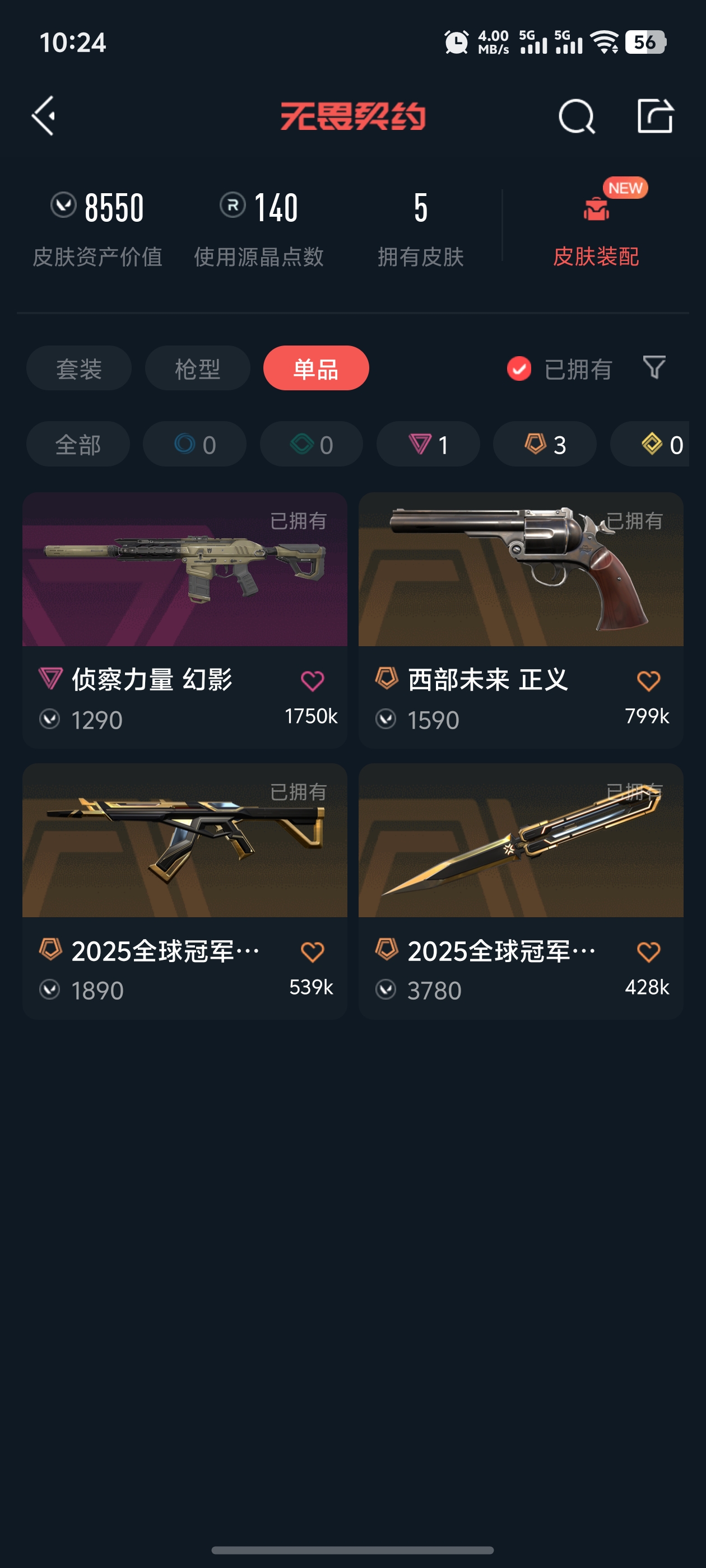
Task: Select the blue rarity filter showing 0
Action: coord(194,444)
